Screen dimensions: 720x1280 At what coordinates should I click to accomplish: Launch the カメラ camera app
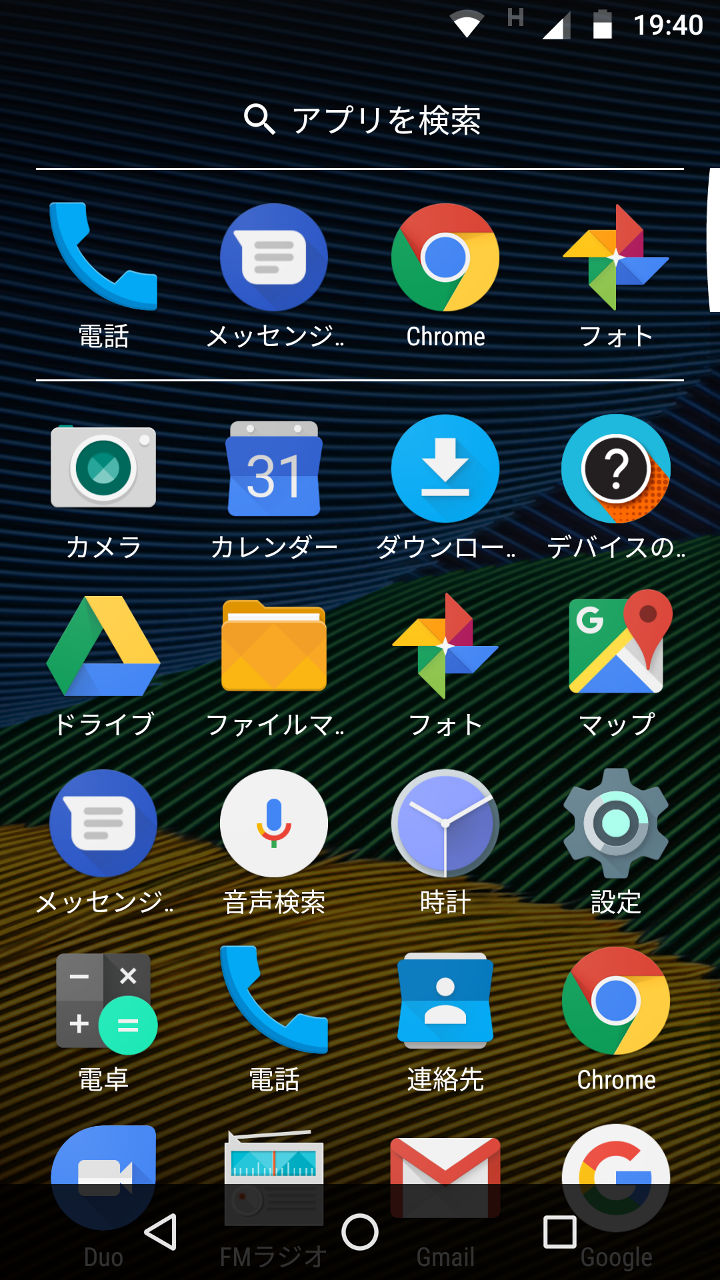(x=103, y=468)
